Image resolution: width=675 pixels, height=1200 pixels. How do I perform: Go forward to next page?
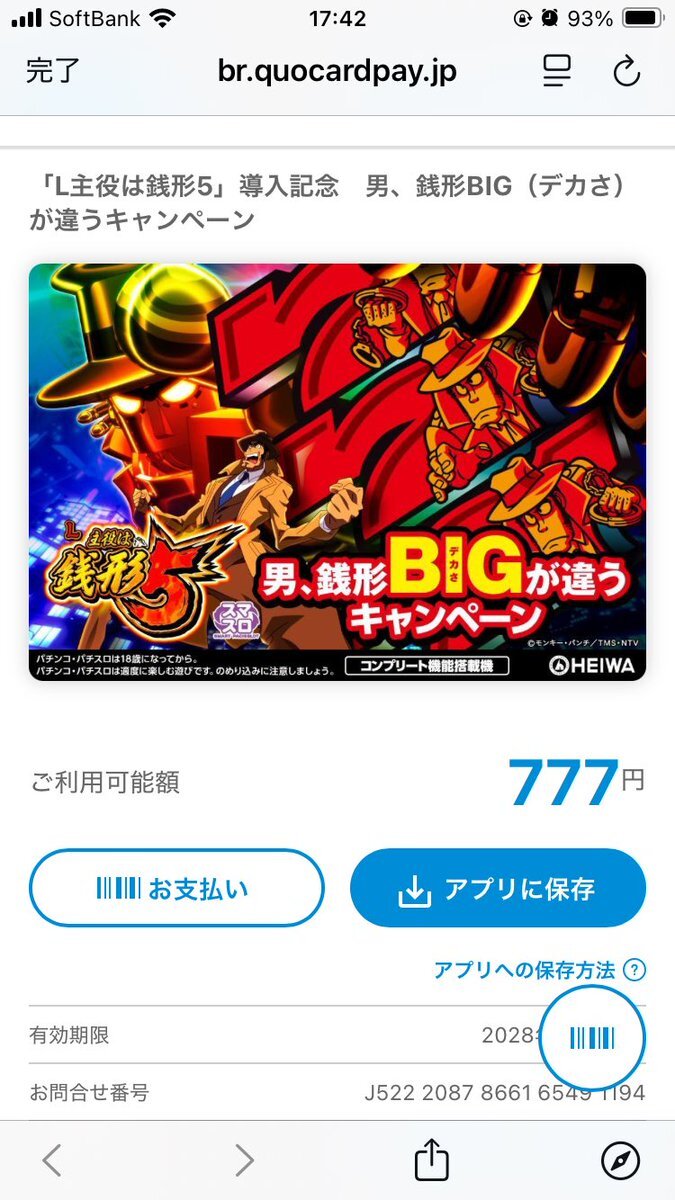point(244,1160)
